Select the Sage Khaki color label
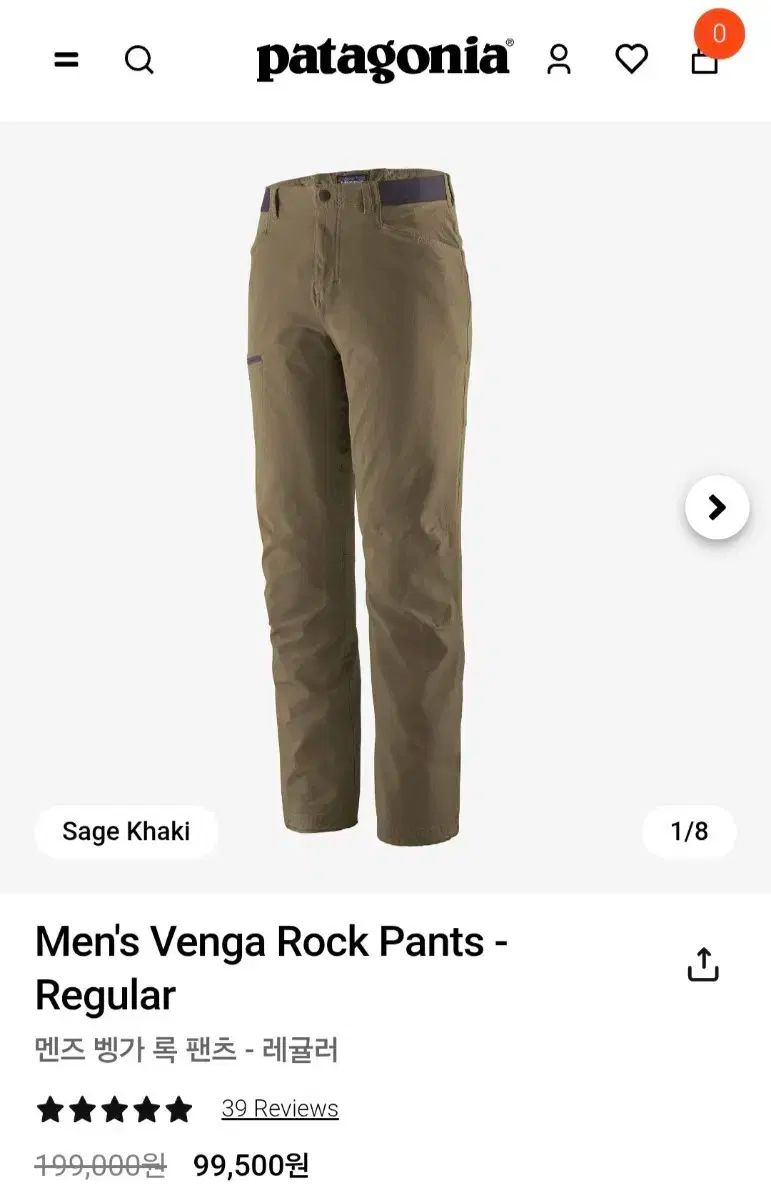Image resolution: width=771 pixels, height=1200 pixels. [x=125, y=832]
